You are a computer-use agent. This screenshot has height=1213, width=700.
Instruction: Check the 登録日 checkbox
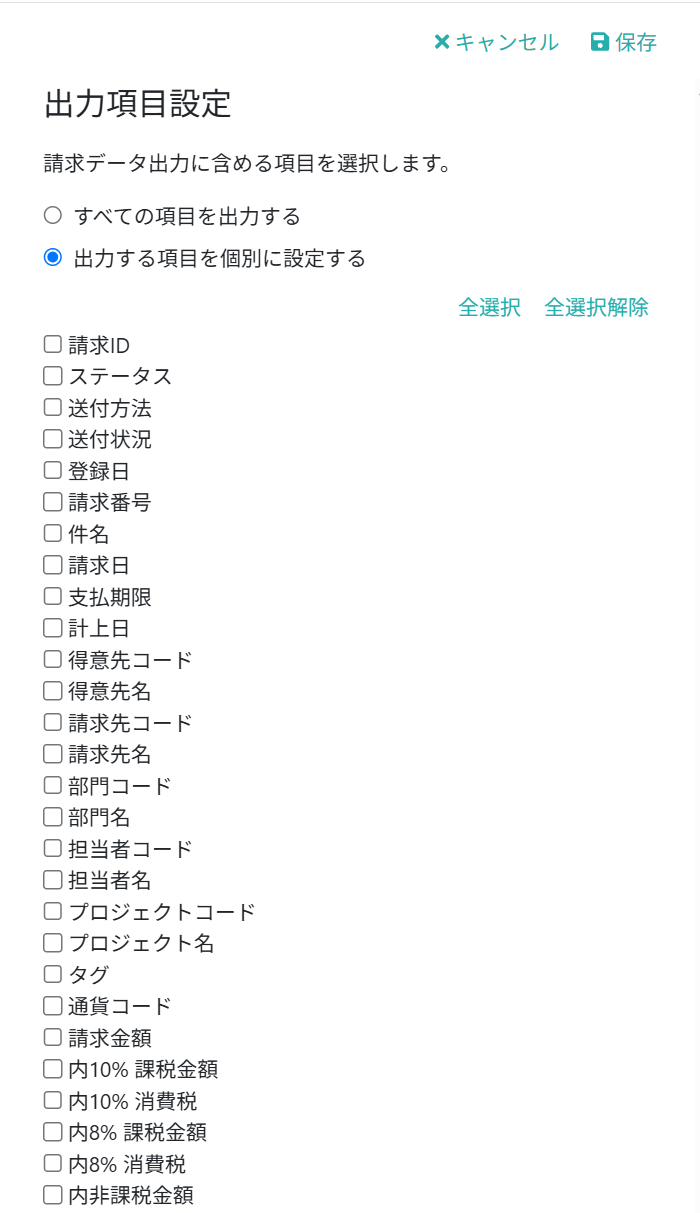pyautogui.click(x=53, y=471)
